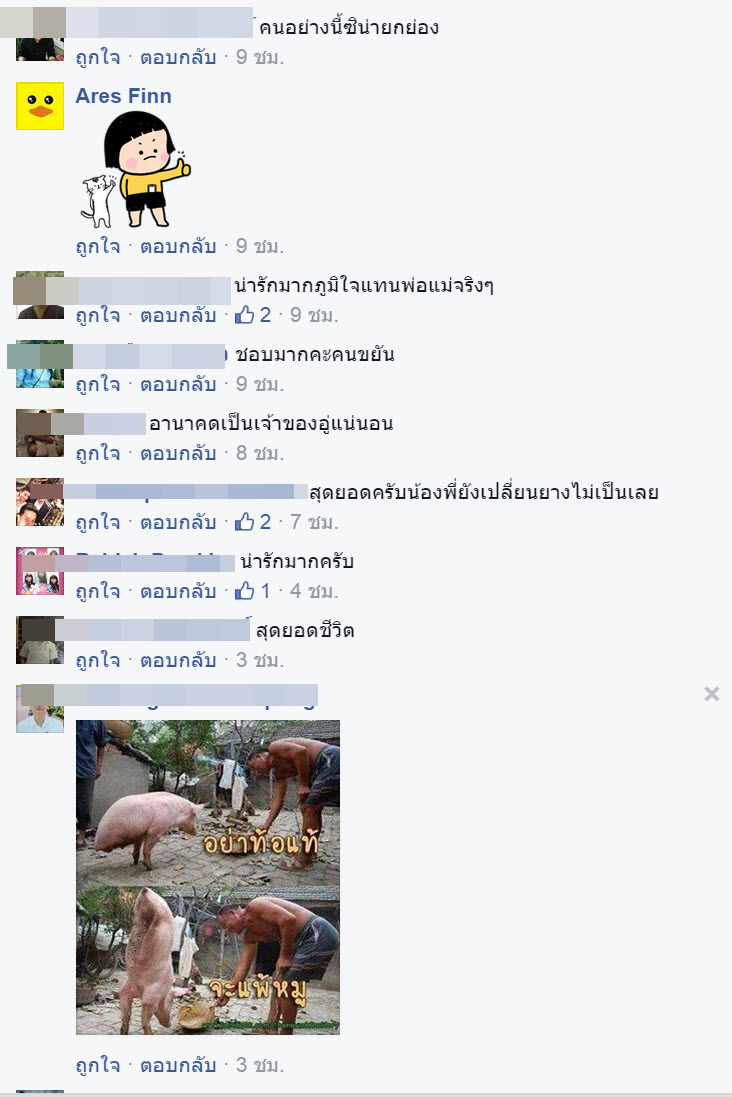Like Ares Finn's sticker comment
Screen dimensions: 732x1097
(97, 246)
